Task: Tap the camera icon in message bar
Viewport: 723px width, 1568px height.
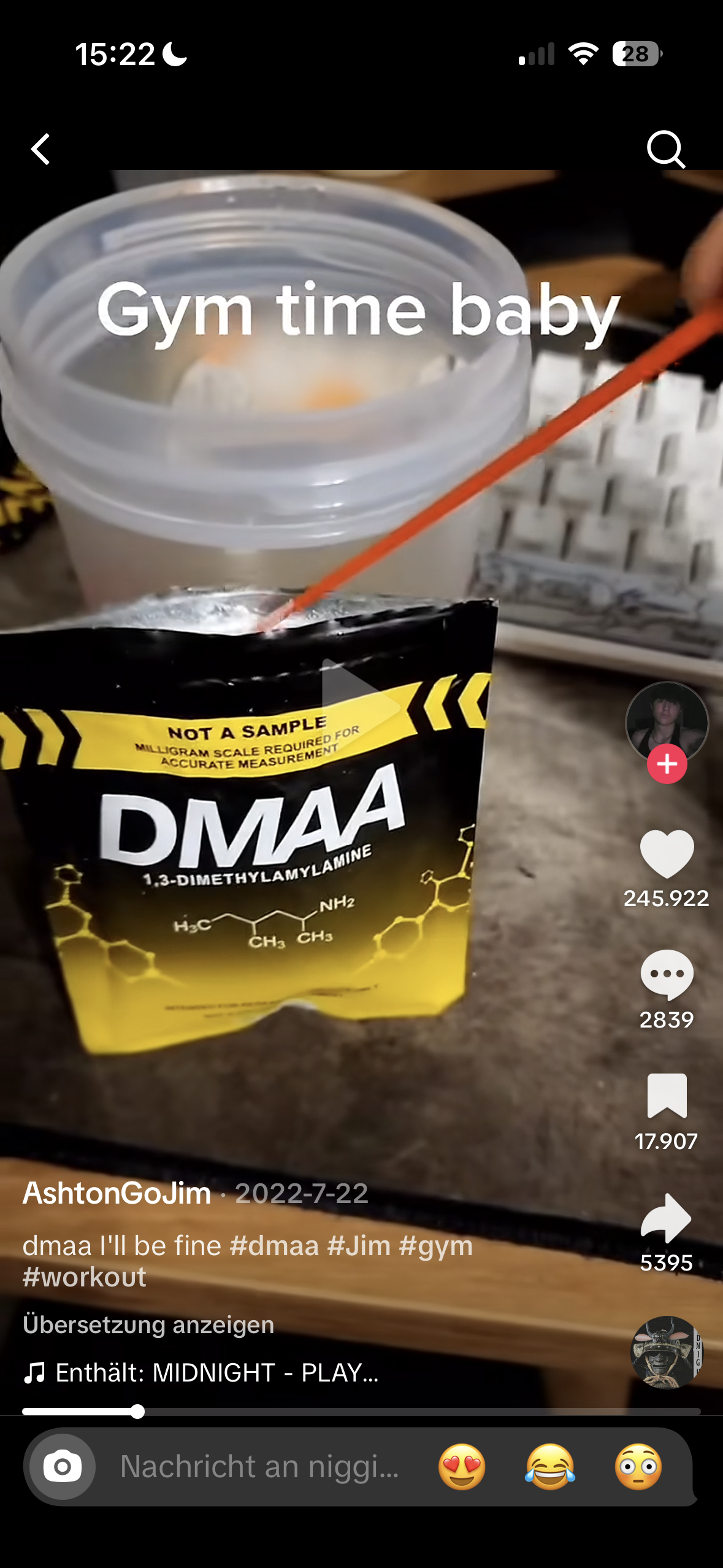Action: coord(62,1466)
